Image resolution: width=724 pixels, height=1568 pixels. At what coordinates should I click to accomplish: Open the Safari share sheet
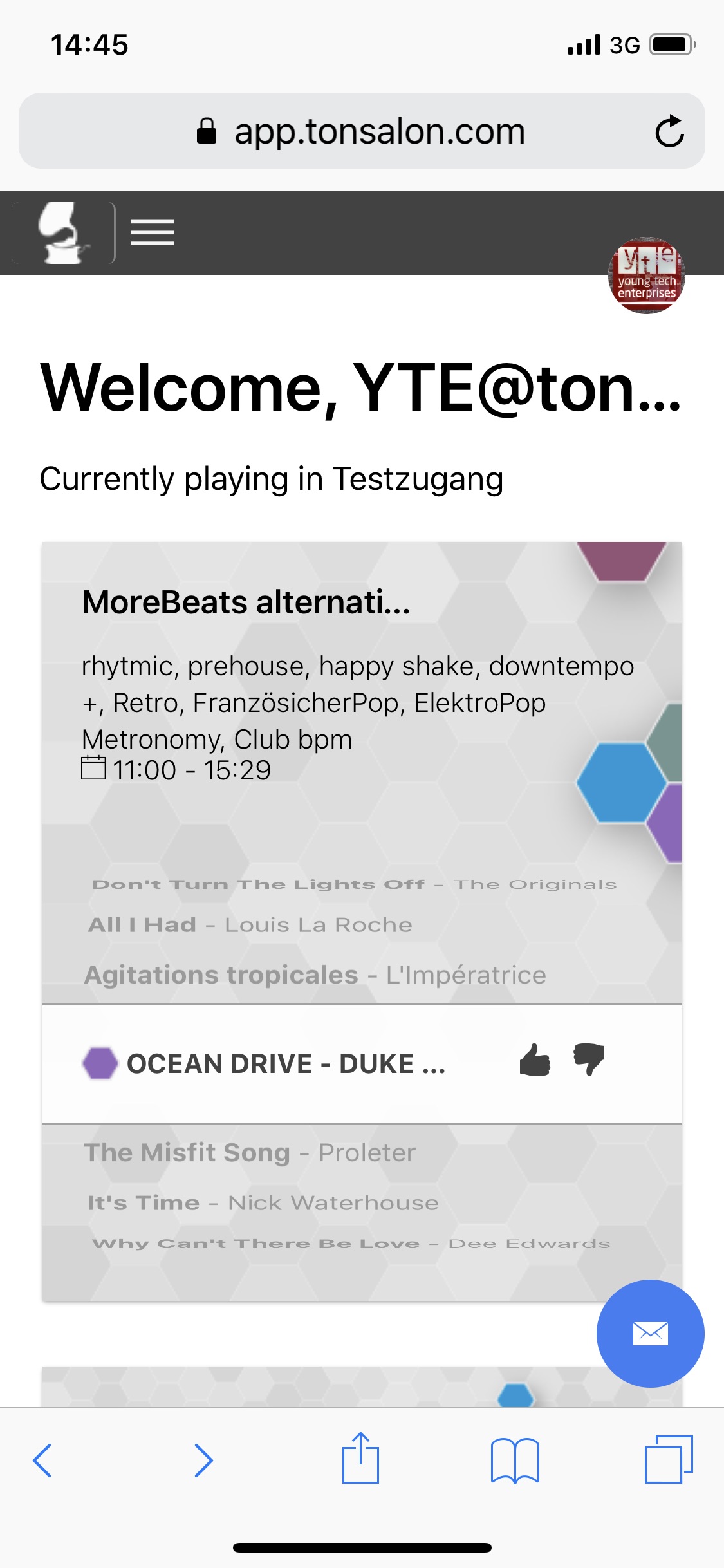coord(360,1458)
